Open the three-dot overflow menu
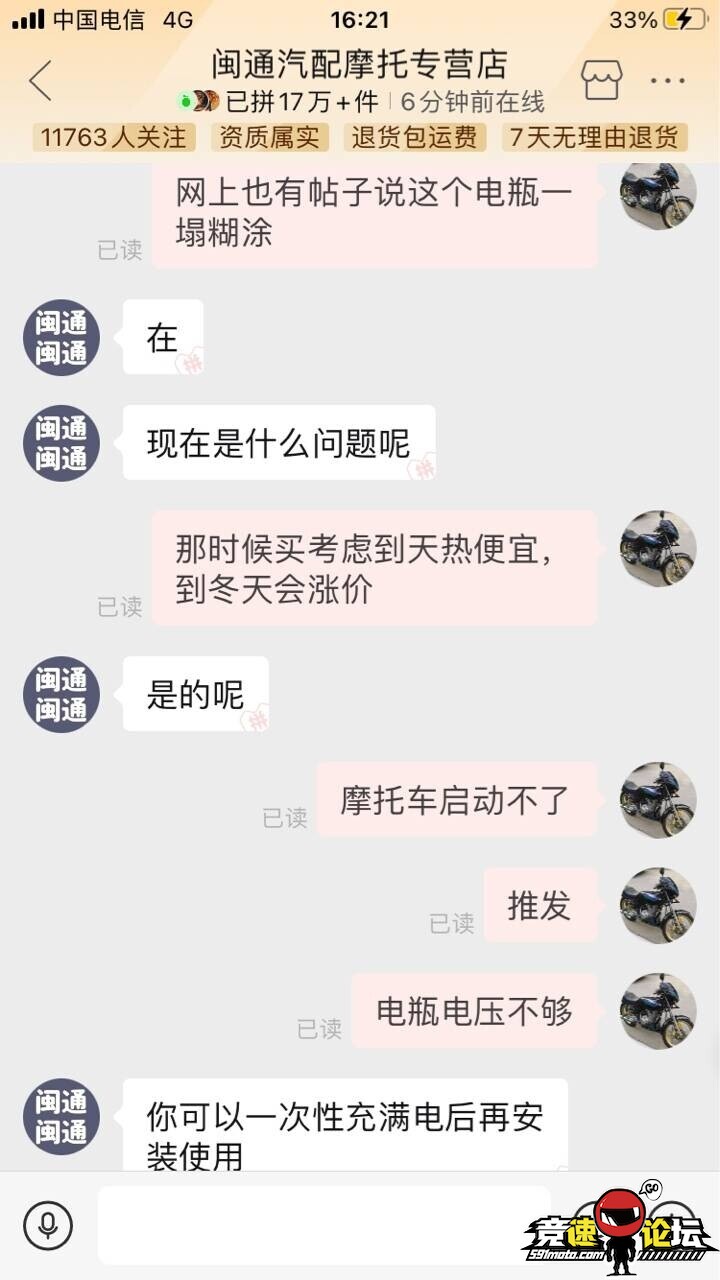Screen dimensions: 720x1280 click(667, 81)
